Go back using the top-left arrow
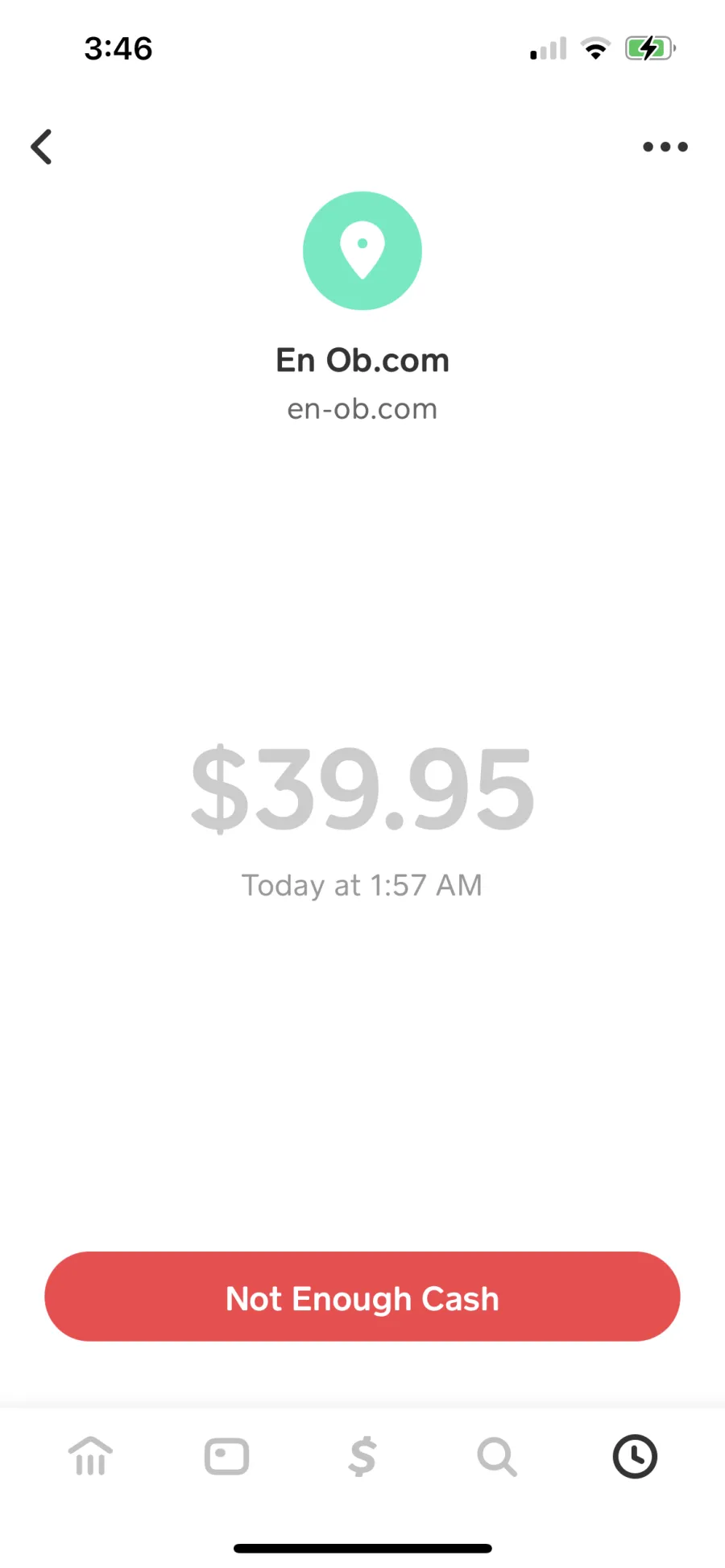The width and height of the screenshot is (725, 1568). 42,147
